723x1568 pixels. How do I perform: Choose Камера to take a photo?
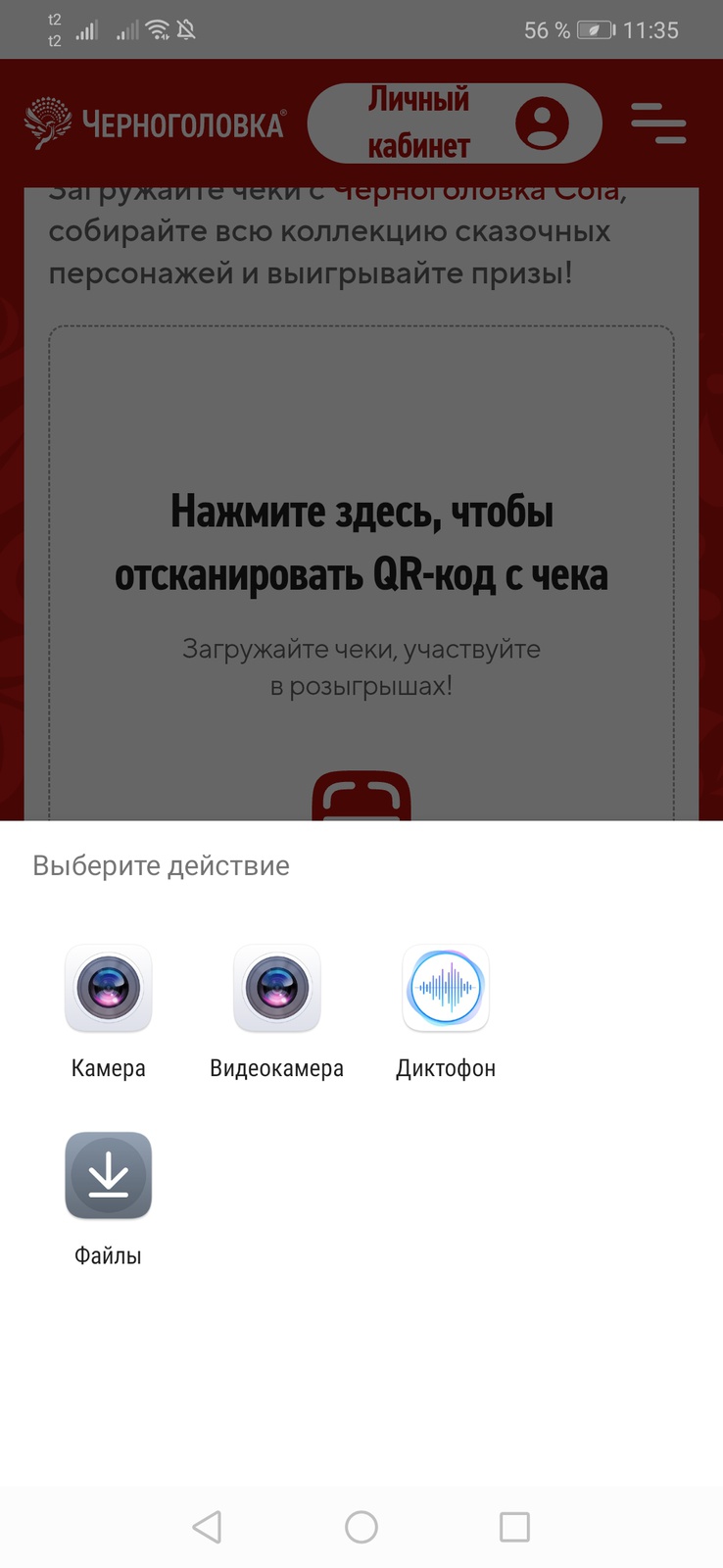coord(108,989)
